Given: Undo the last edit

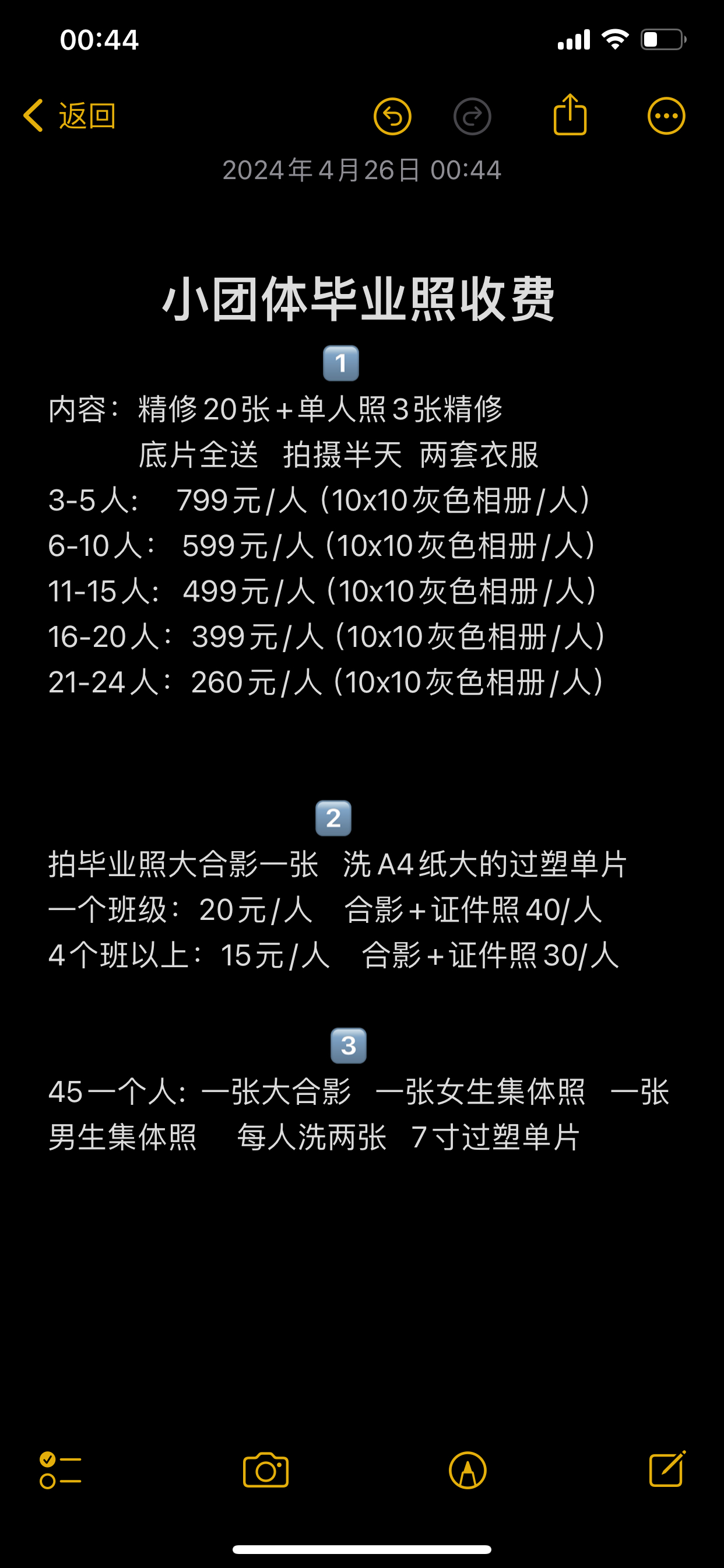Looking at the screenshot, I should (392, 116).
